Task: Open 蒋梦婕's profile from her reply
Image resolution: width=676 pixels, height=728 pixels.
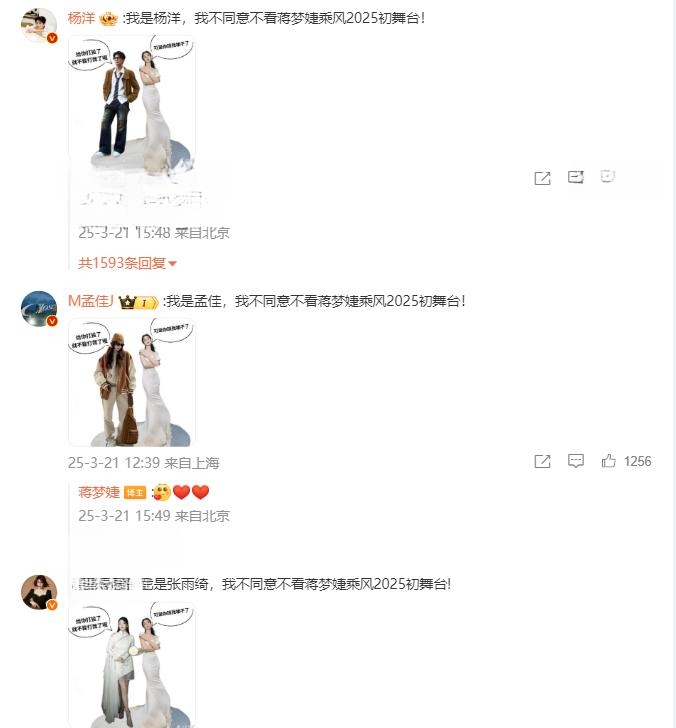Action: [99, 492]
